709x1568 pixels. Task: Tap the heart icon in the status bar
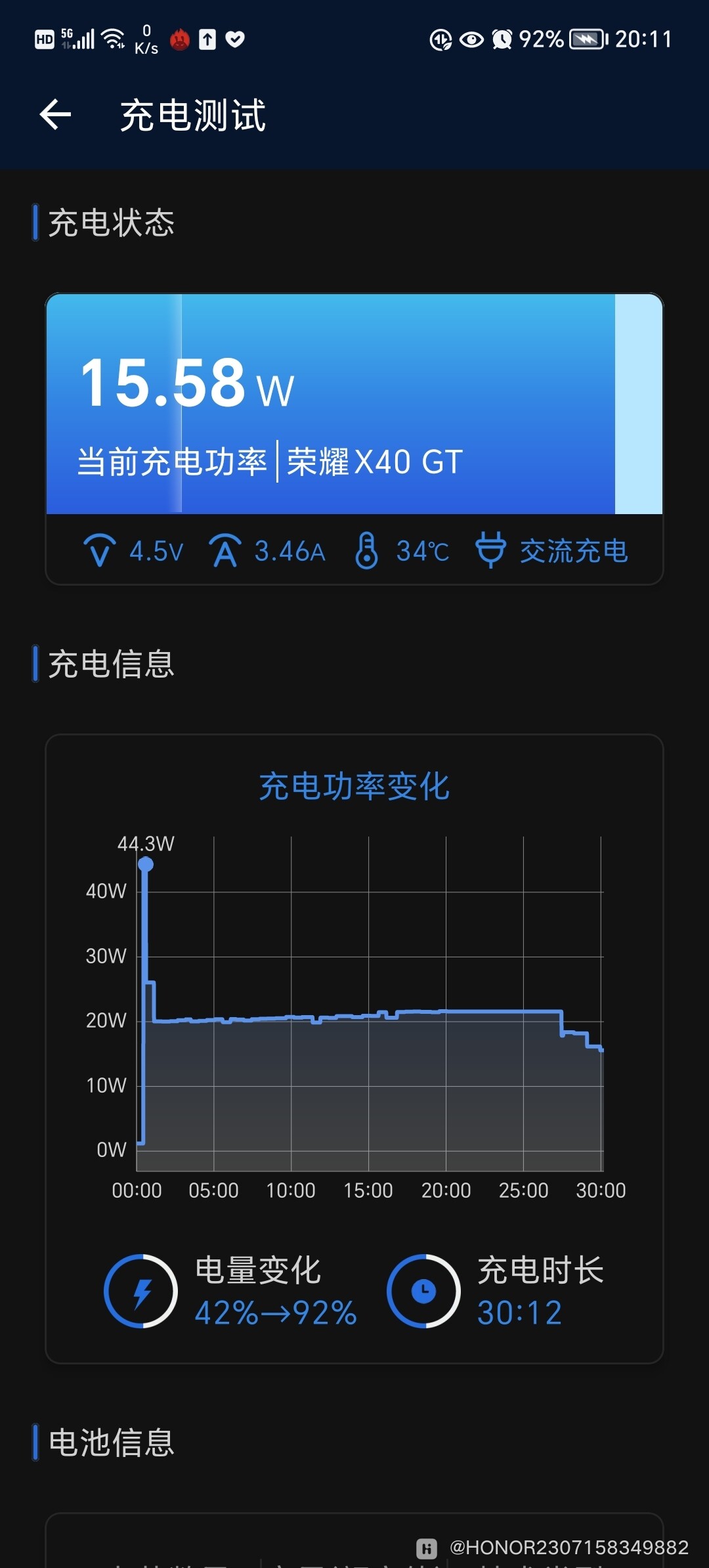coord(233,39)
